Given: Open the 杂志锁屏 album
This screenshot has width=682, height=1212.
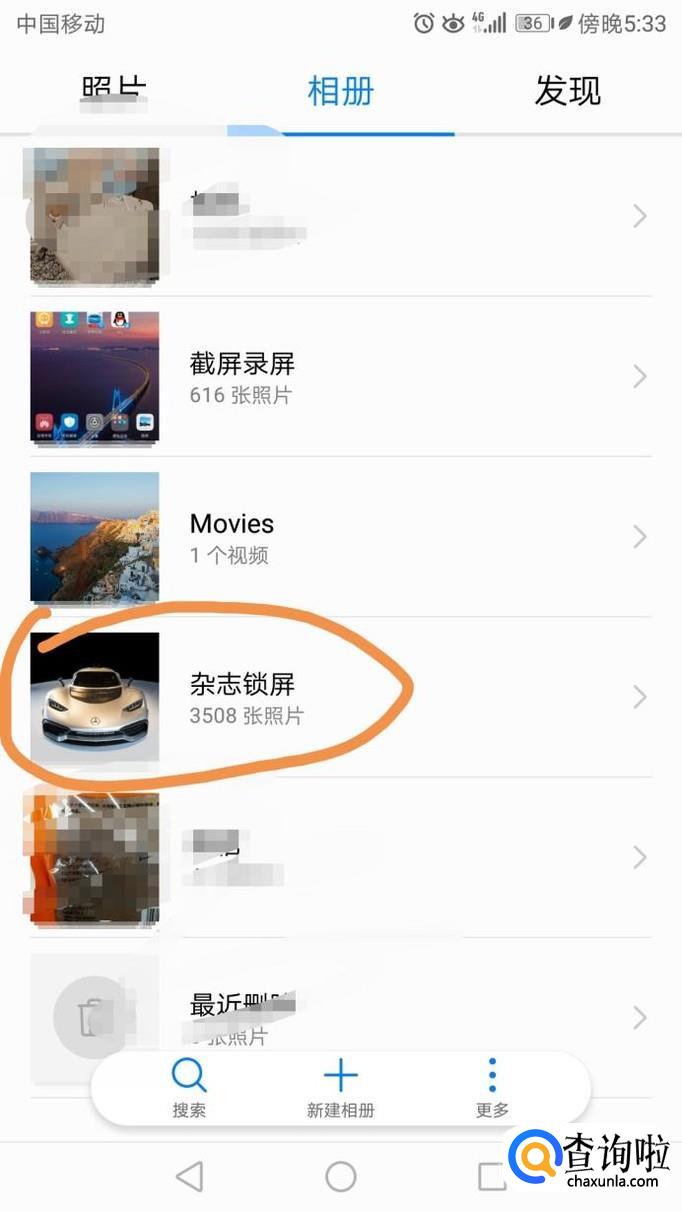Looking at the screenshot, I should pyautogui.click(x=340, y=697).
